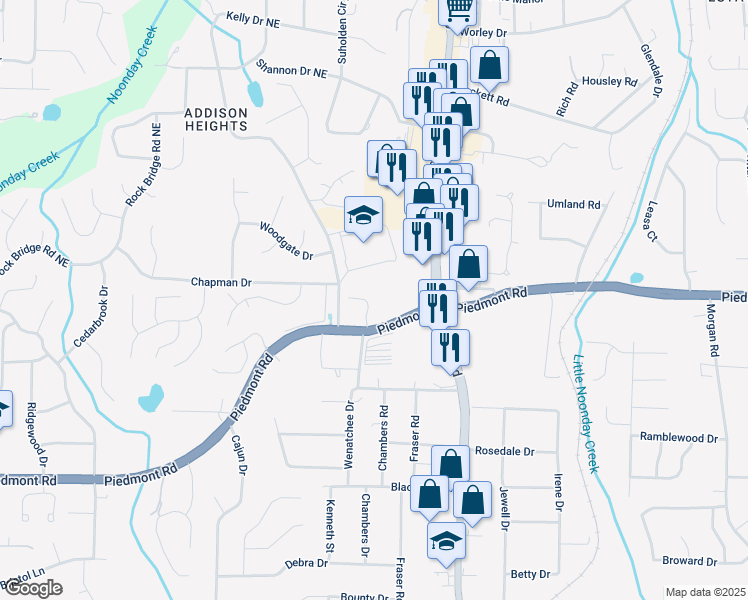Tap the school marker near Woodgate Dr

pos(364,214)
